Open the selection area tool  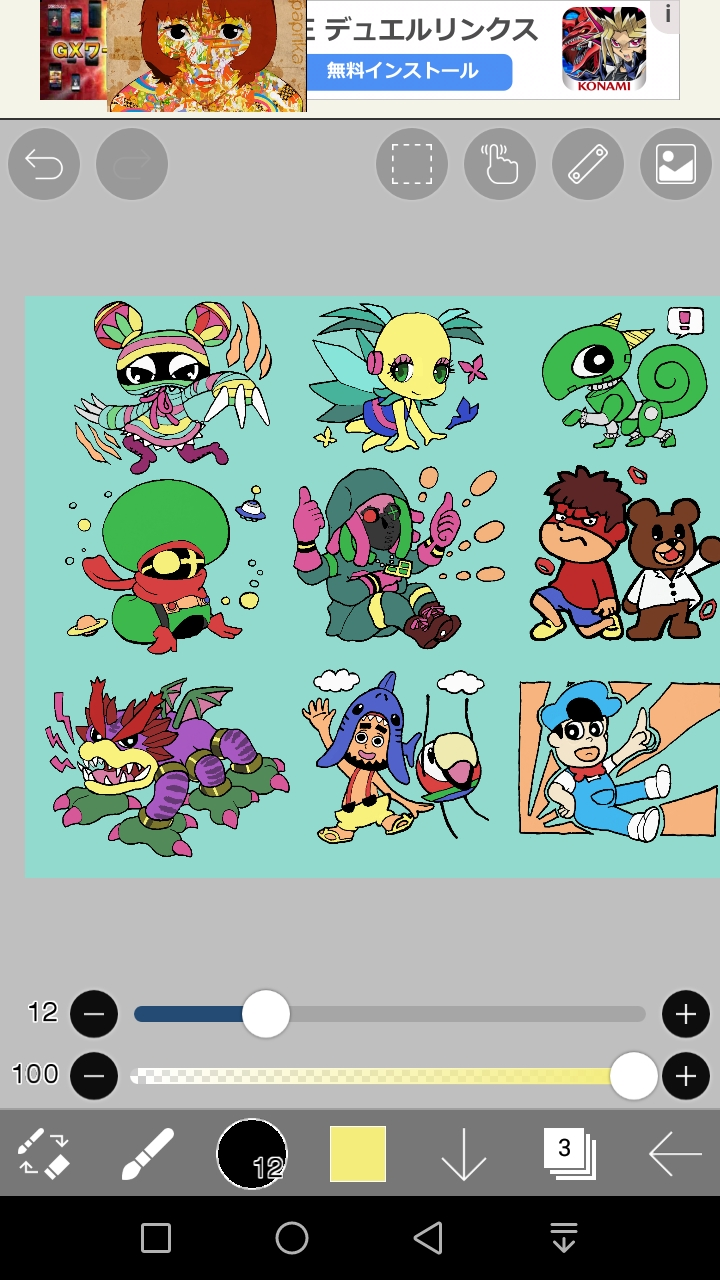point(412,164)
